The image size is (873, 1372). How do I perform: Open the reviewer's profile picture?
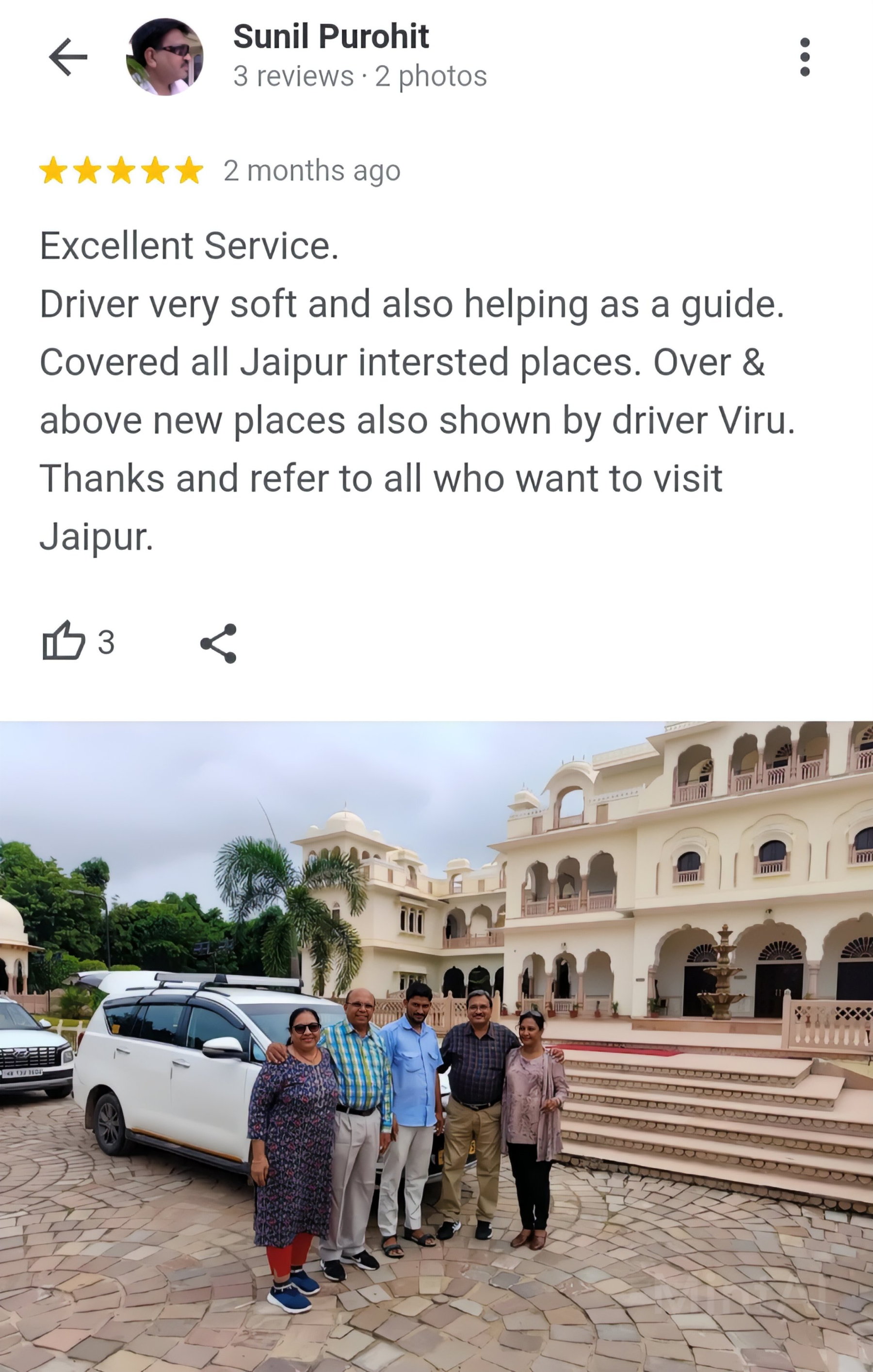pyautogui.click(x=165, y=57)
